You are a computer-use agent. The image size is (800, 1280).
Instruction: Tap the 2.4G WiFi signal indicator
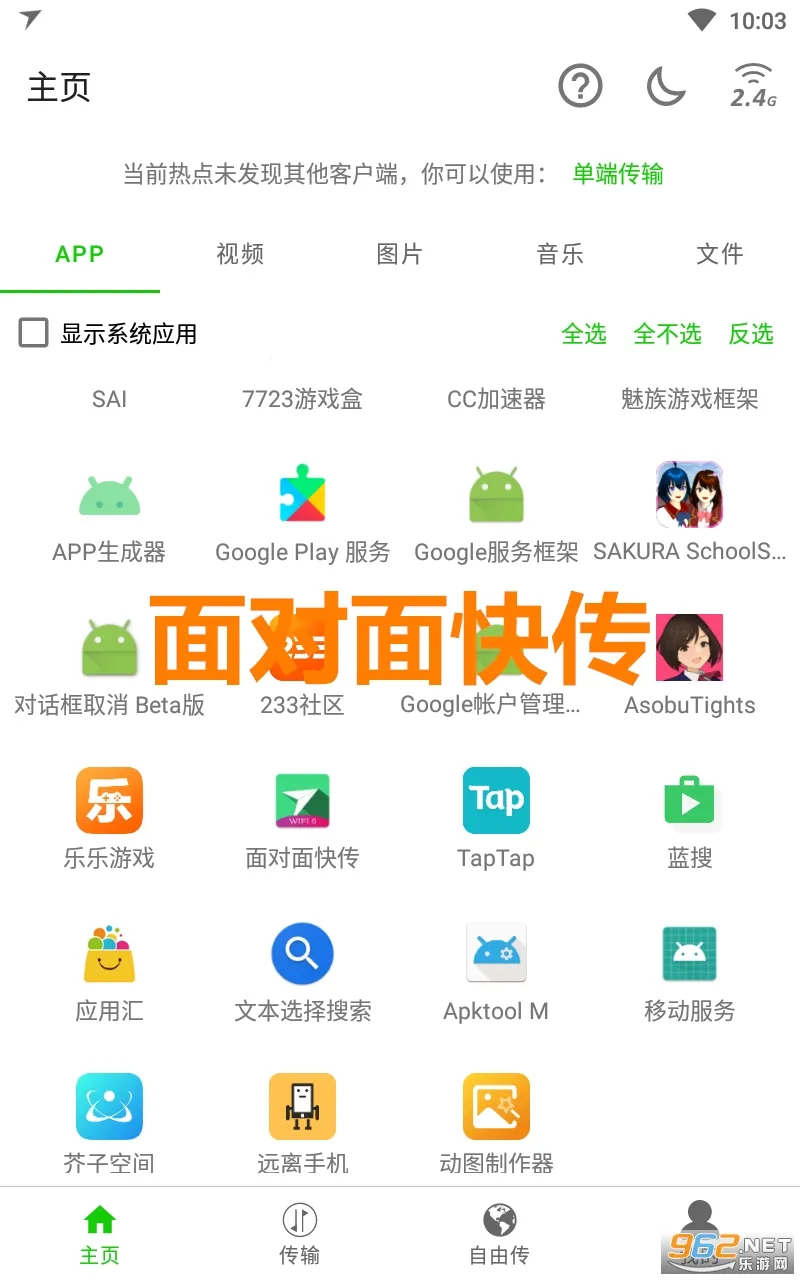(x=751, y=87)
